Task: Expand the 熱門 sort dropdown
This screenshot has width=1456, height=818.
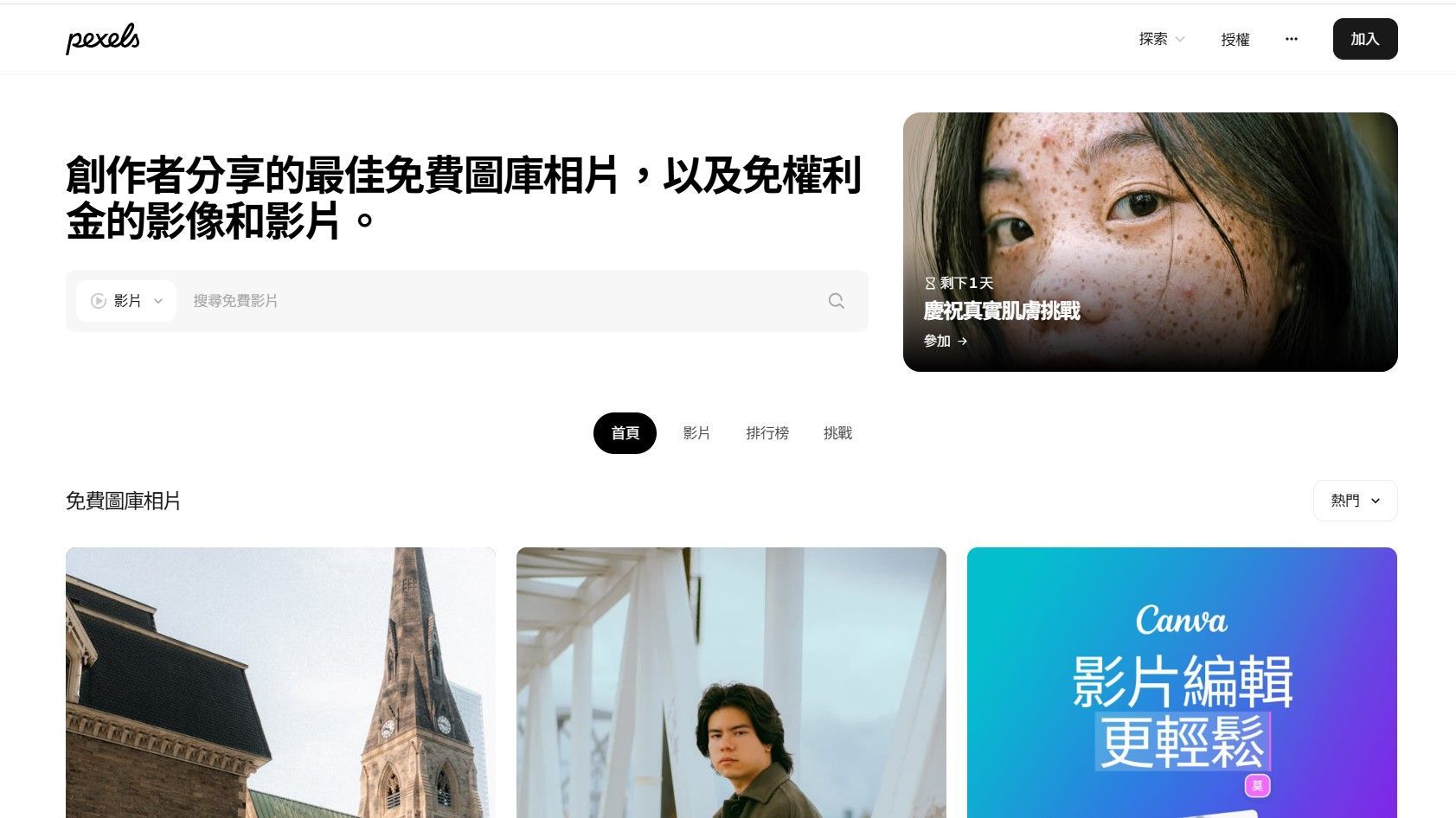Action: click(1355, 501)
